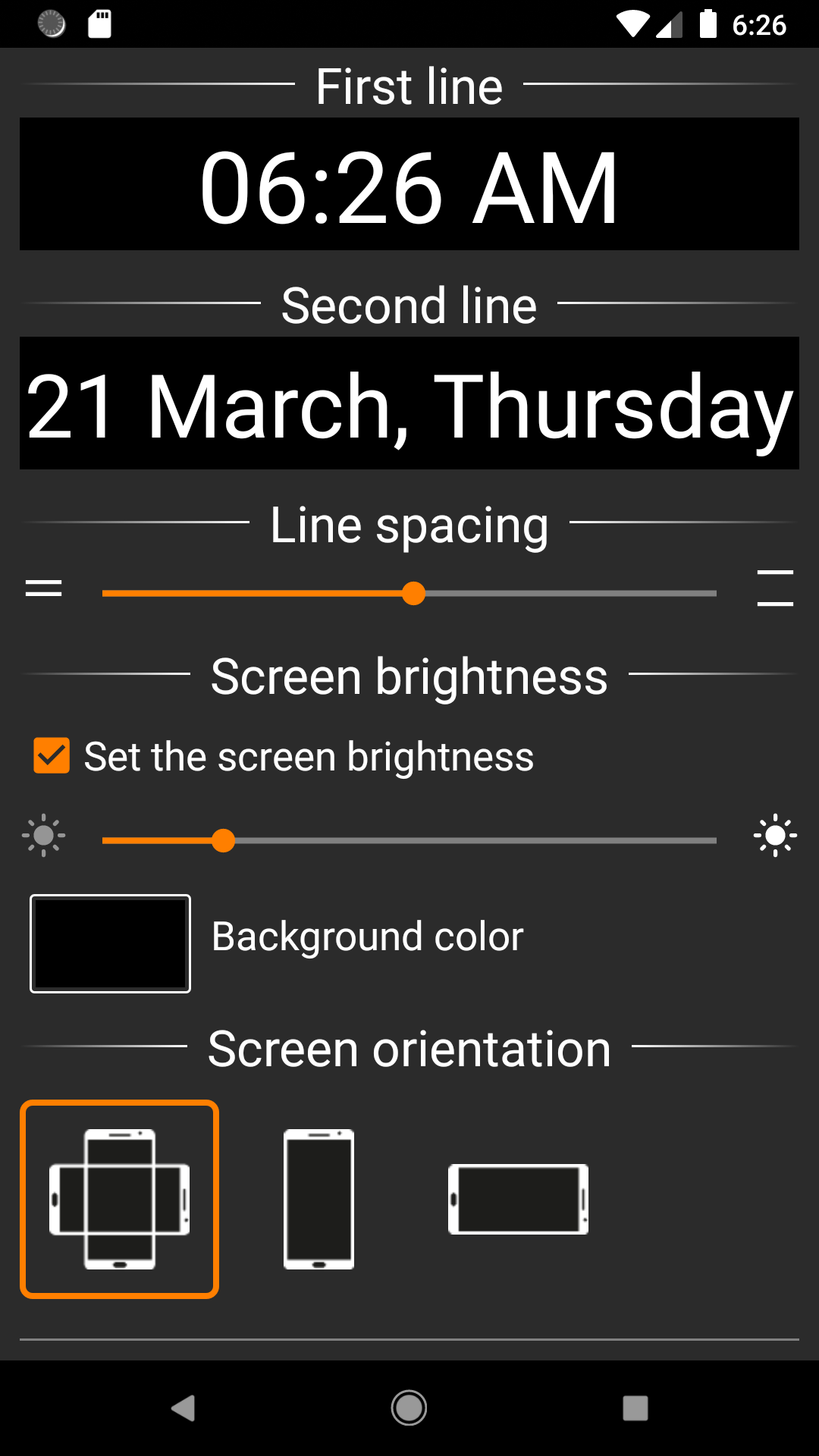Open the second line date format preview
The width and height of the screenshot is (819, 1456).
409,403
